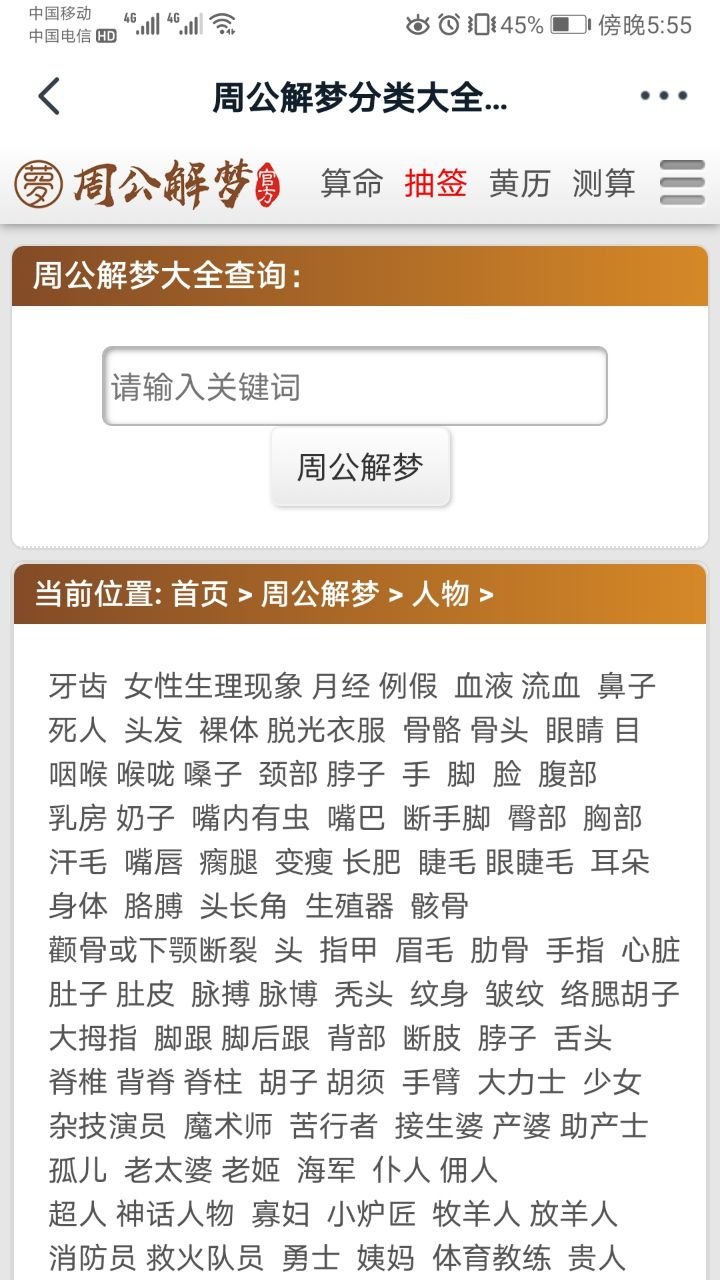720x1280 pixels.
Task: Focus the 请输入关键词 search field
Action: pos(355,387)
